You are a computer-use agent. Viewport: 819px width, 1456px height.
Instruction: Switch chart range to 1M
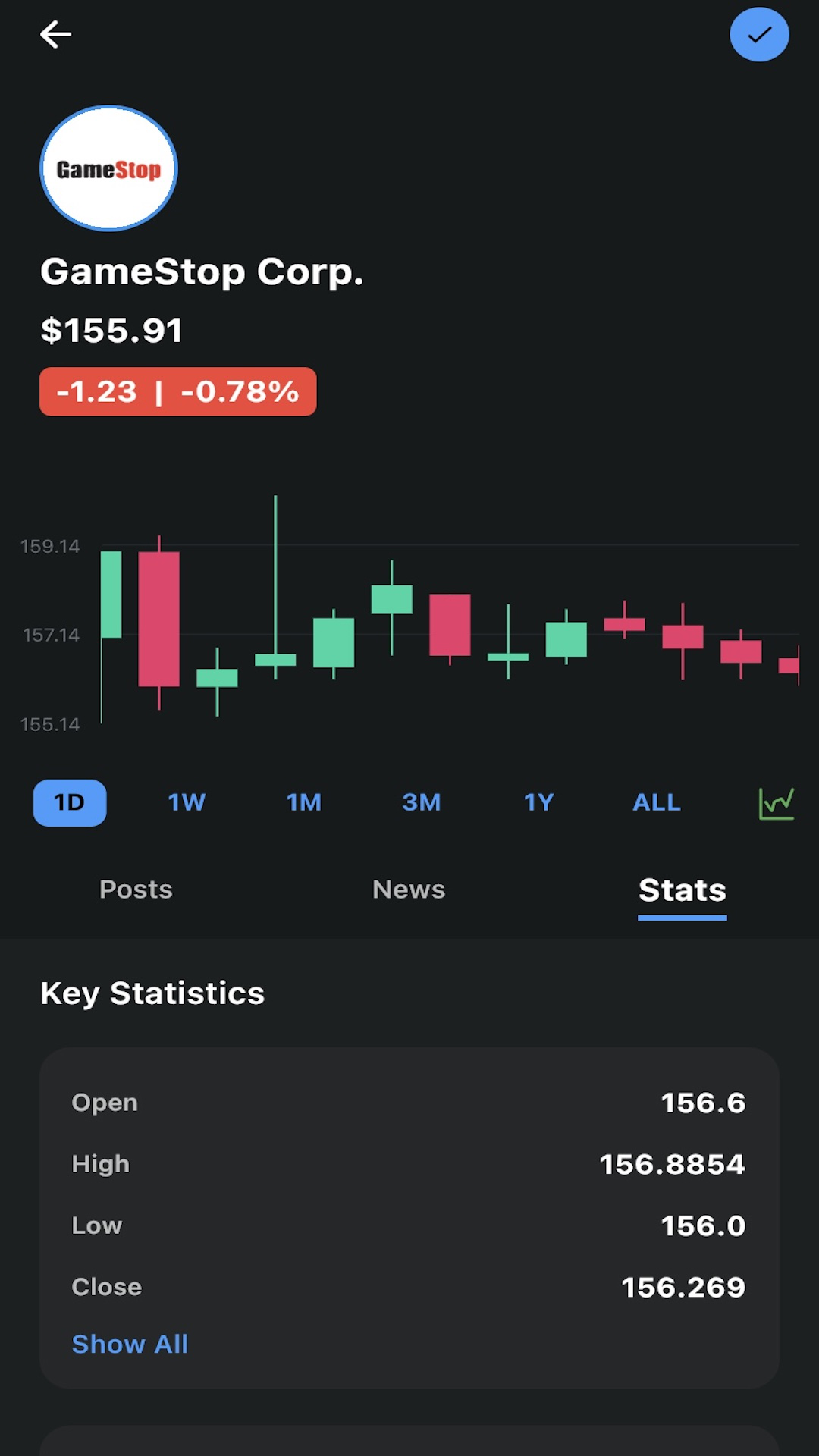click(304, 802)
